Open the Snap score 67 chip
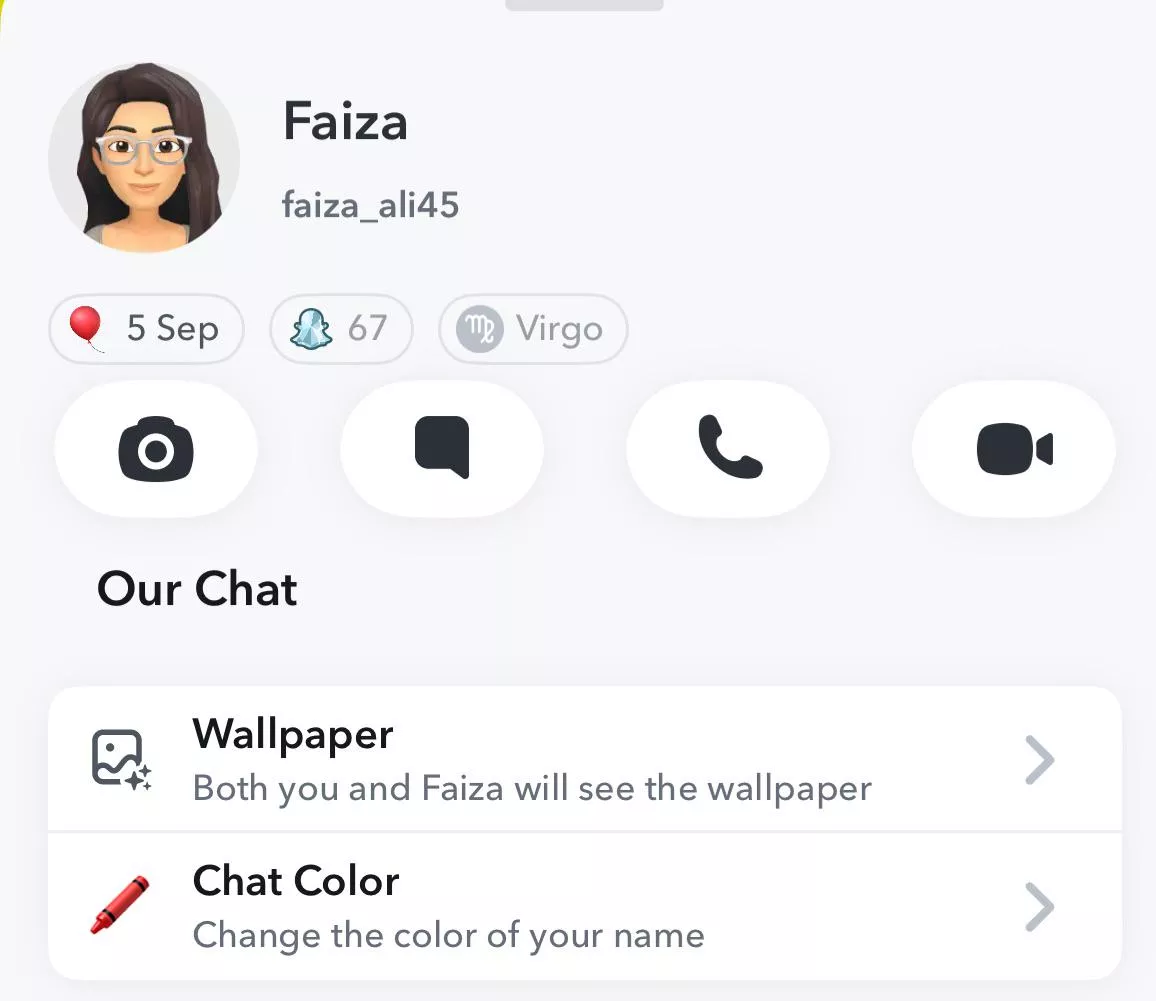Image resolution: width=1156 pixels, height=1001 pixels. pyautogui.click(x=340, y=328)
